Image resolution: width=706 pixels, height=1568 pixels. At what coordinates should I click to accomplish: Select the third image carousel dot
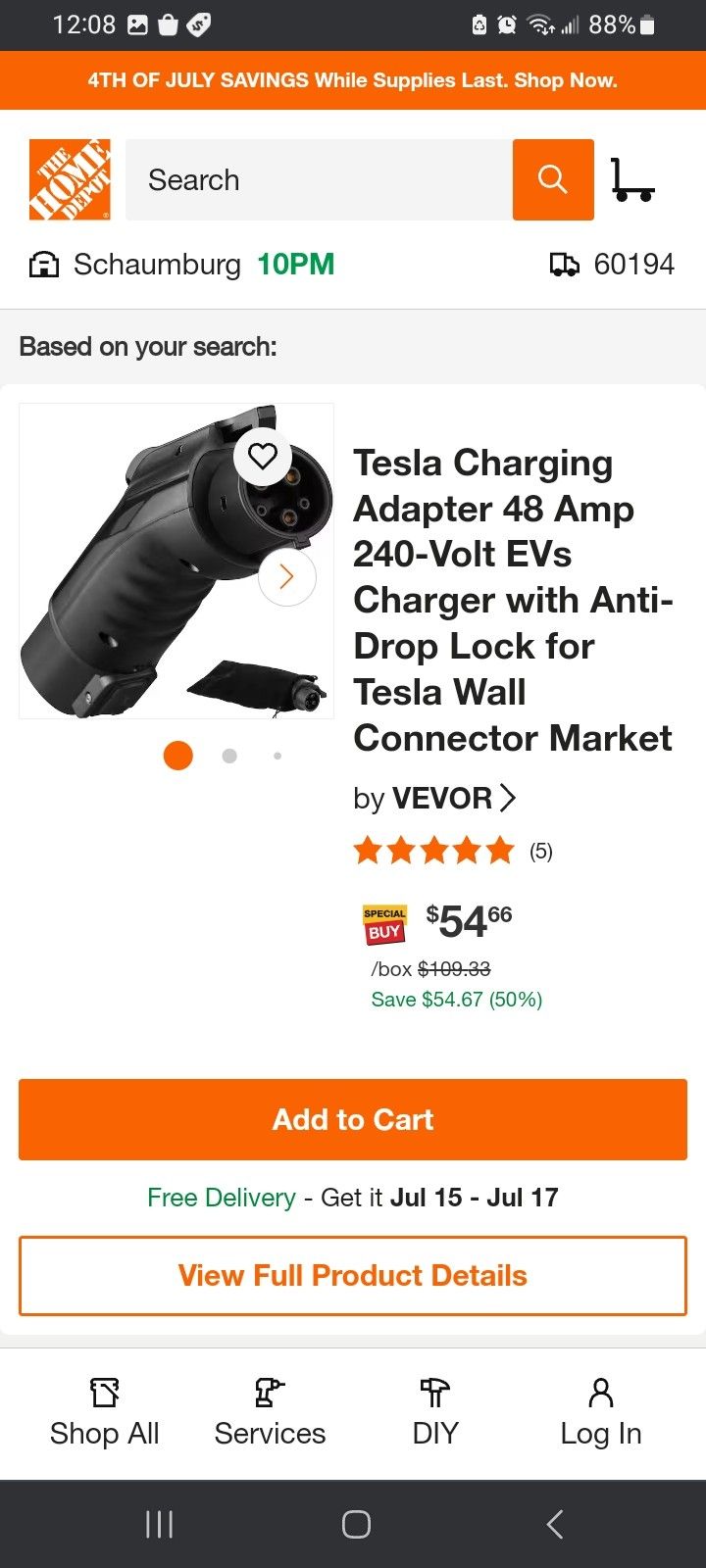[x=277, y=755]
